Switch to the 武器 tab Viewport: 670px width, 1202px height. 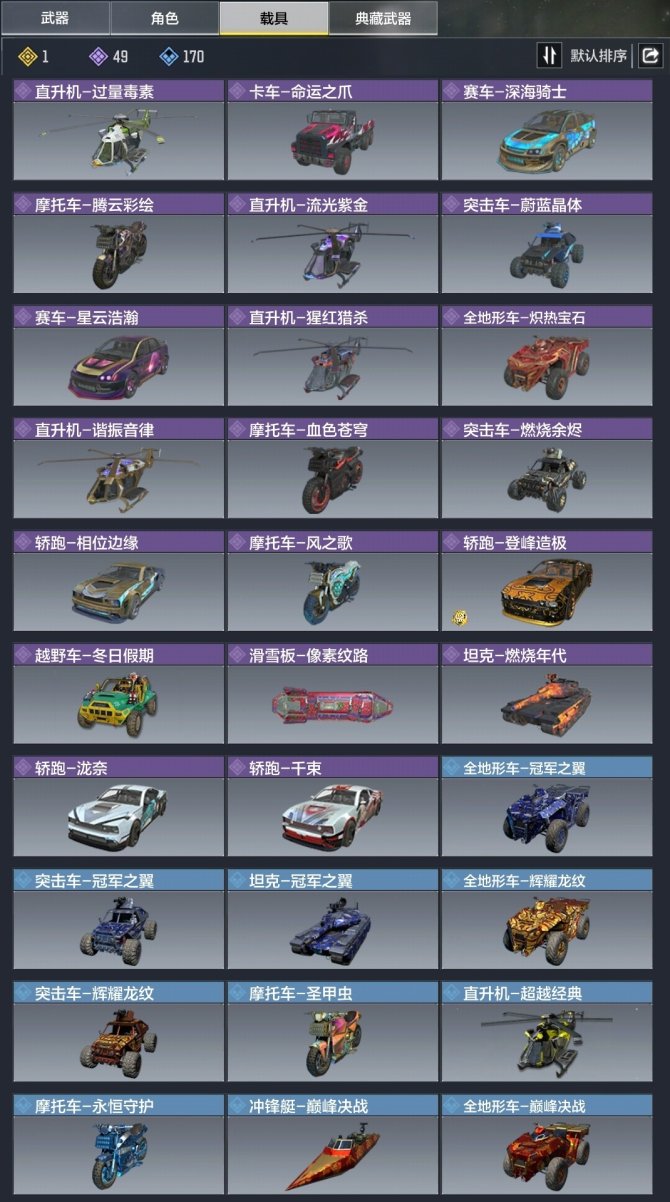(55, 18)
